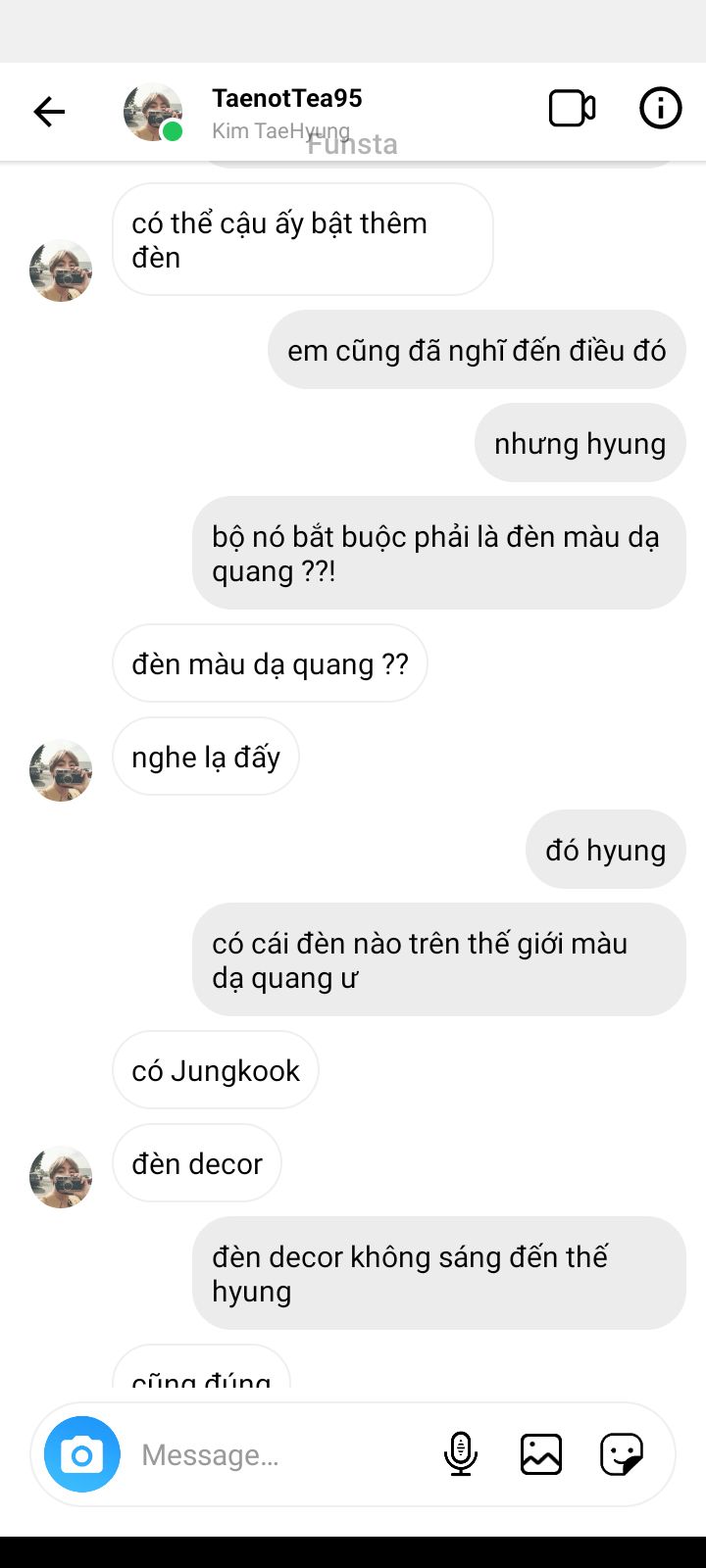Open the camera from the message bar
Viewport: 706px width, 1568px height.
pyautogui.click(x=82, y=1454)
